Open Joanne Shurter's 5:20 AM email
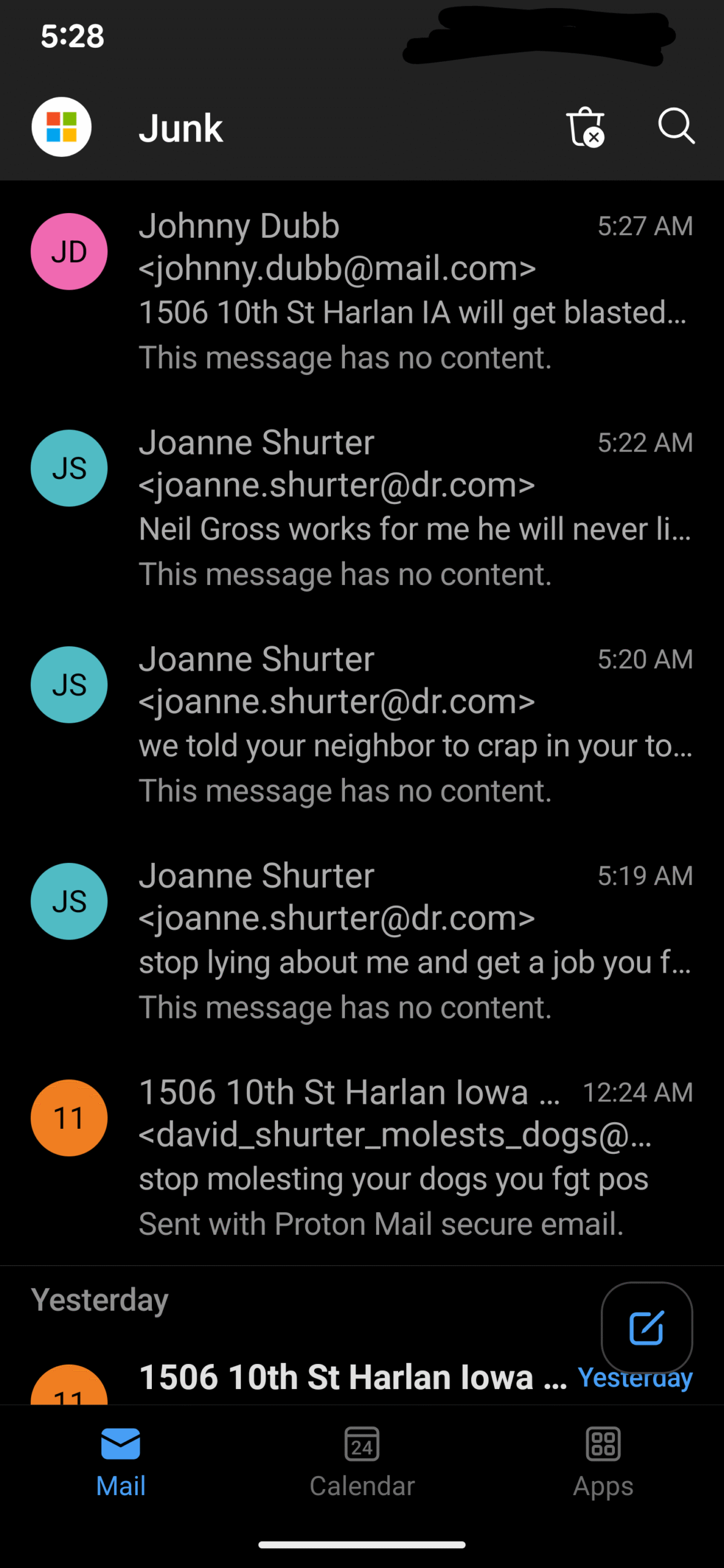724x1568 pixels. click(392, 724)
